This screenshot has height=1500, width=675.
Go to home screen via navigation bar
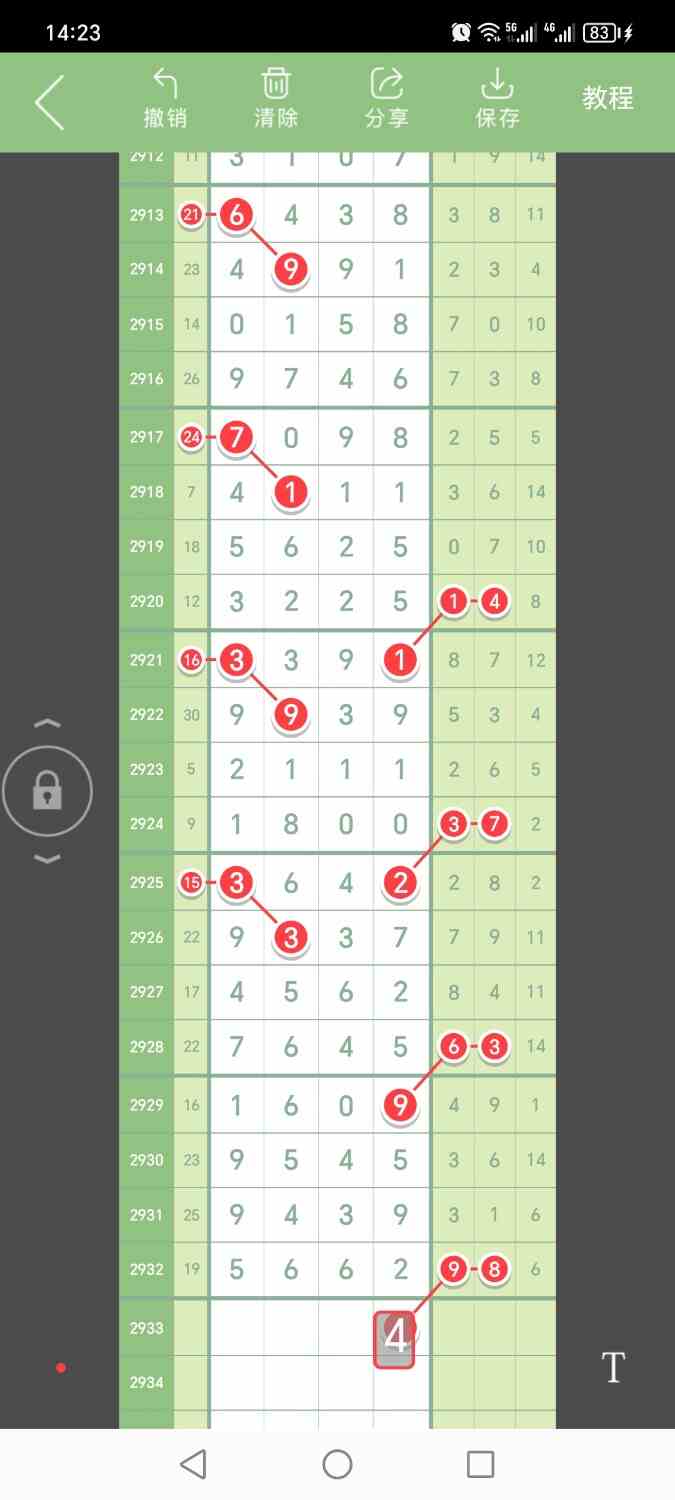(338, 1465)
